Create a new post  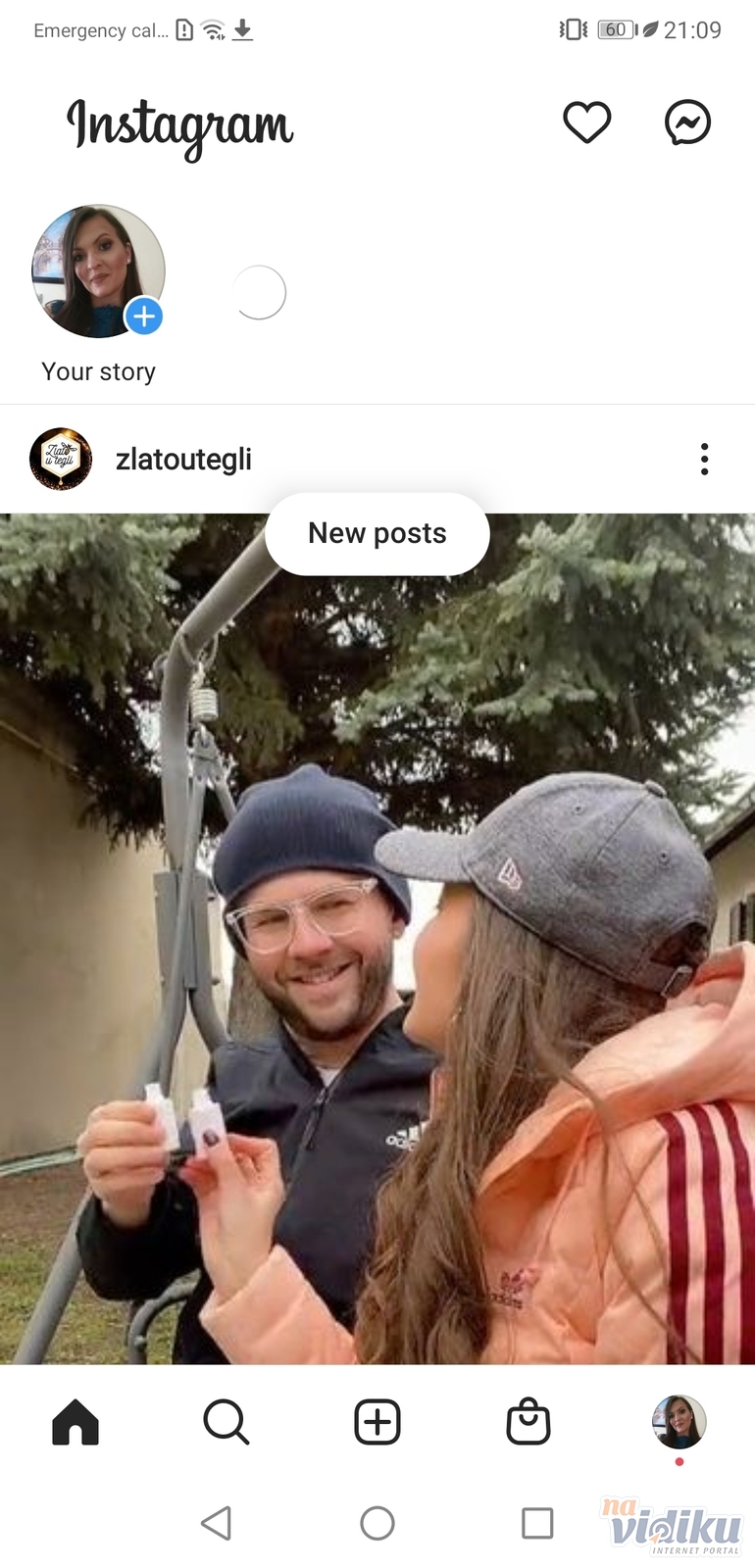pos(377,1422)
